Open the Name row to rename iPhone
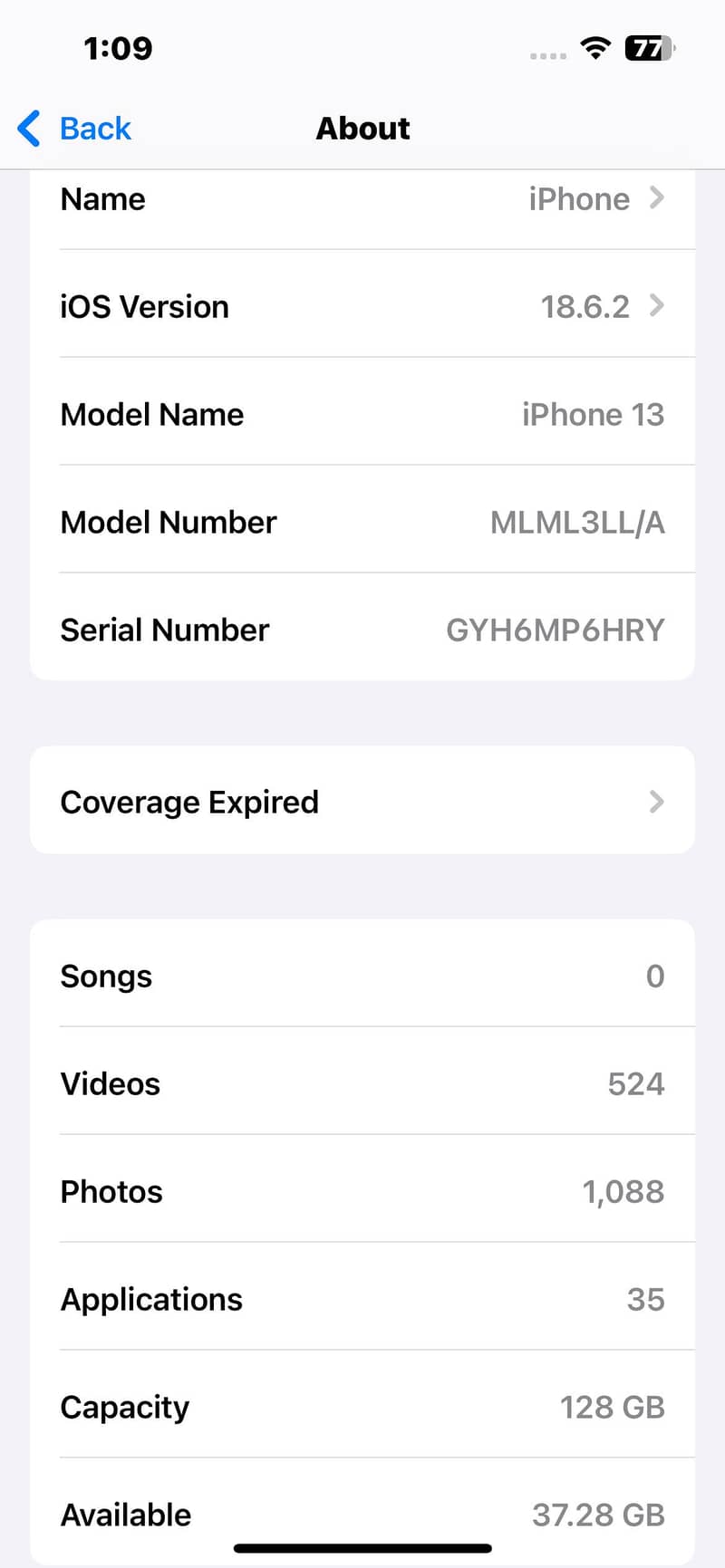Viewport: 725px width, 1568px height. coord(362,199)
